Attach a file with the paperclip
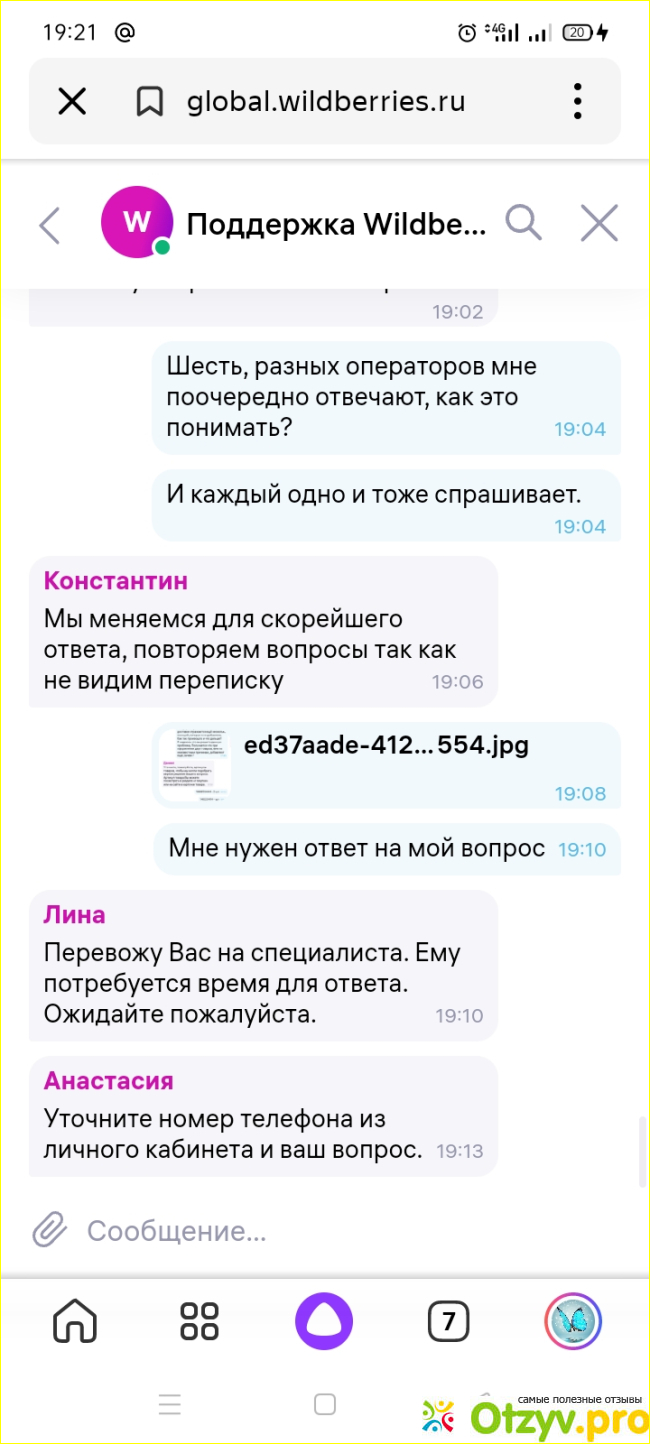 tap(49, 1230)
